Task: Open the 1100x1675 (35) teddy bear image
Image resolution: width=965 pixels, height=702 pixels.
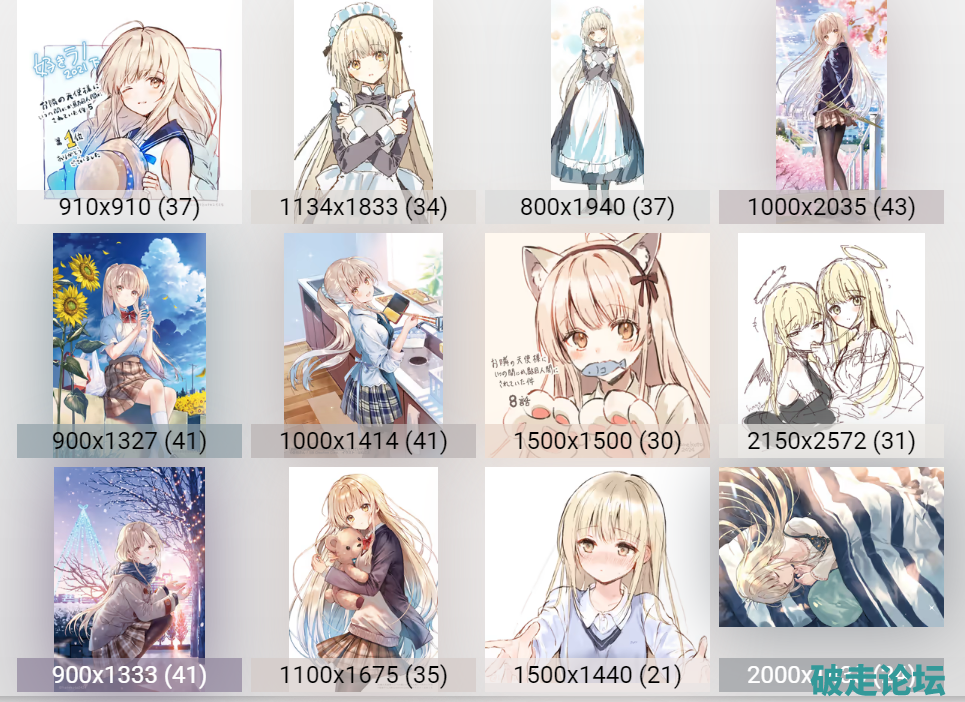Action: pyautogui.click(x=363, y=565)
